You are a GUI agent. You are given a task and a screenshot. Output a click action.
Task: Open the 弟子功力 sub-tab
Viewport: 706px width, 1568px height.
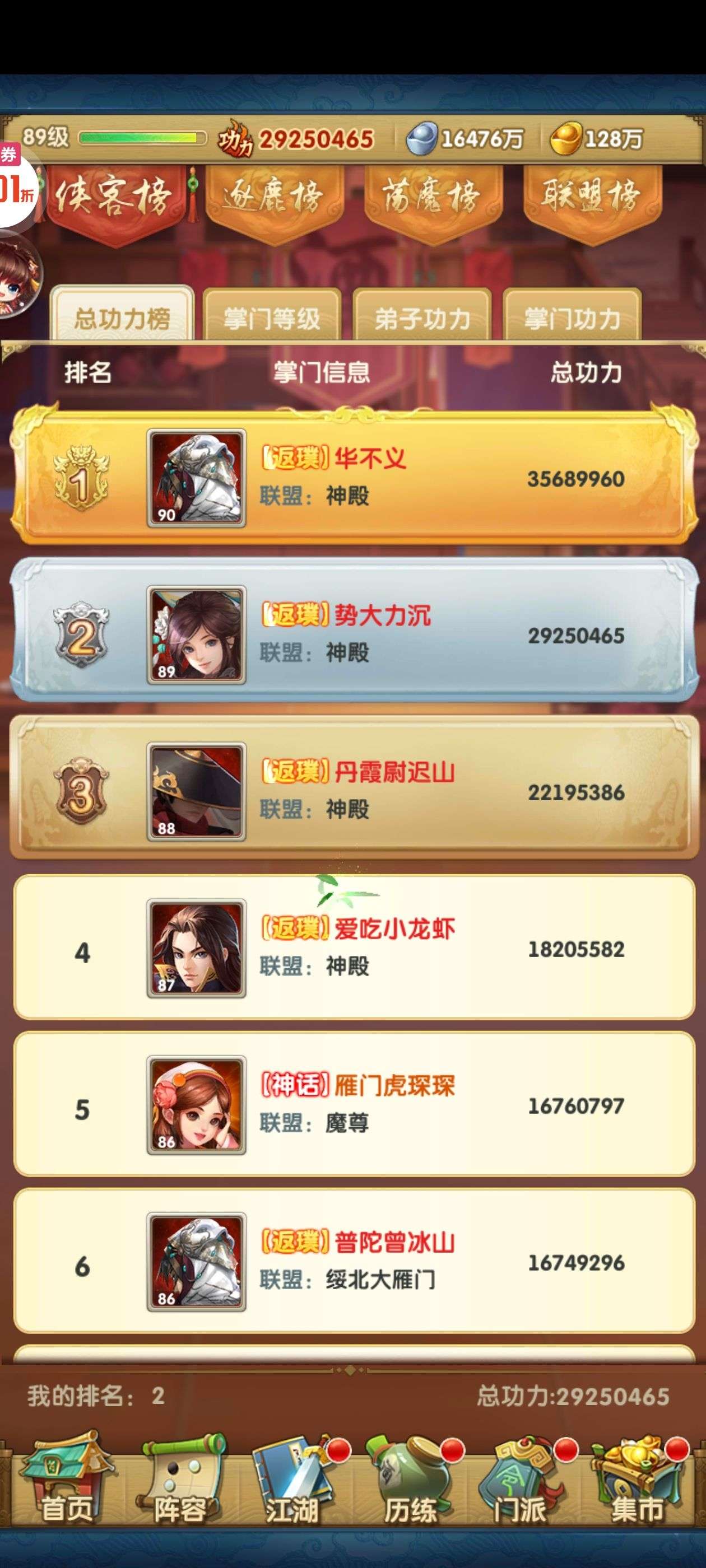pyautogui.click(x=422, y=315)
